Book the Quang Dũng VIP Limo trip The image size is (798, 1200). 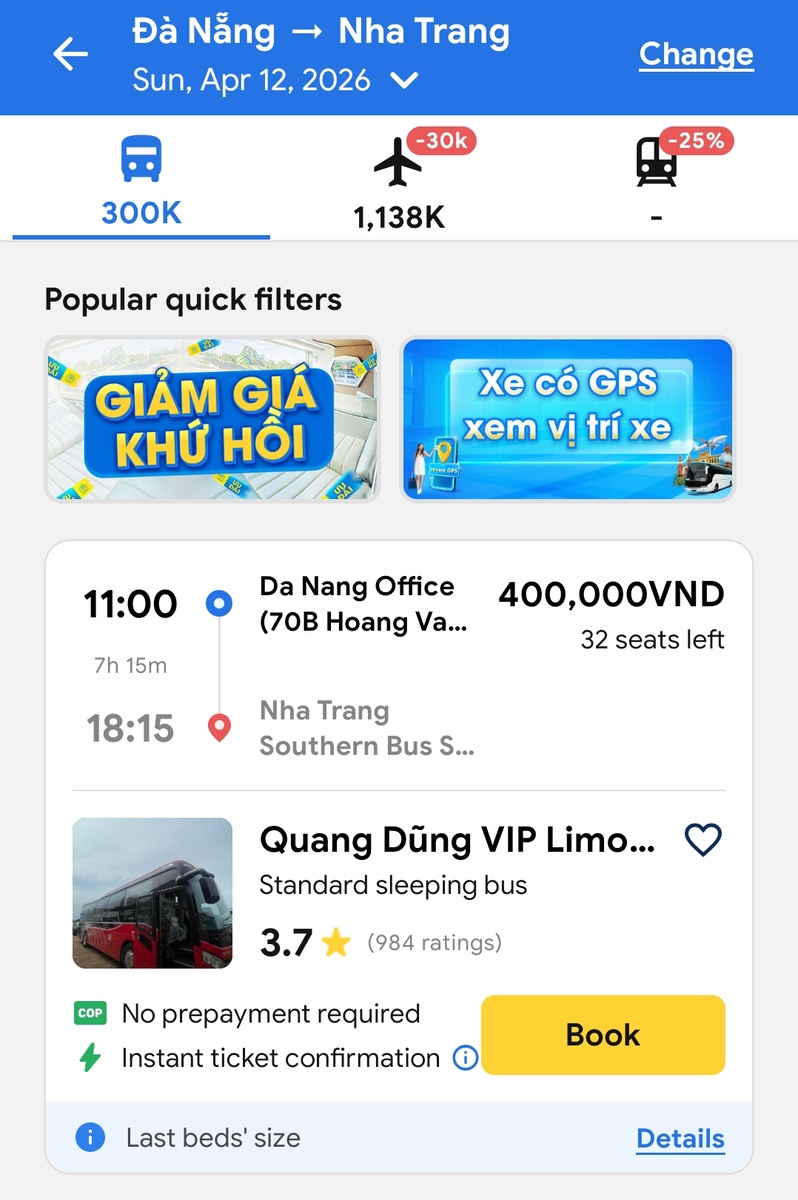click(603, 1035)
